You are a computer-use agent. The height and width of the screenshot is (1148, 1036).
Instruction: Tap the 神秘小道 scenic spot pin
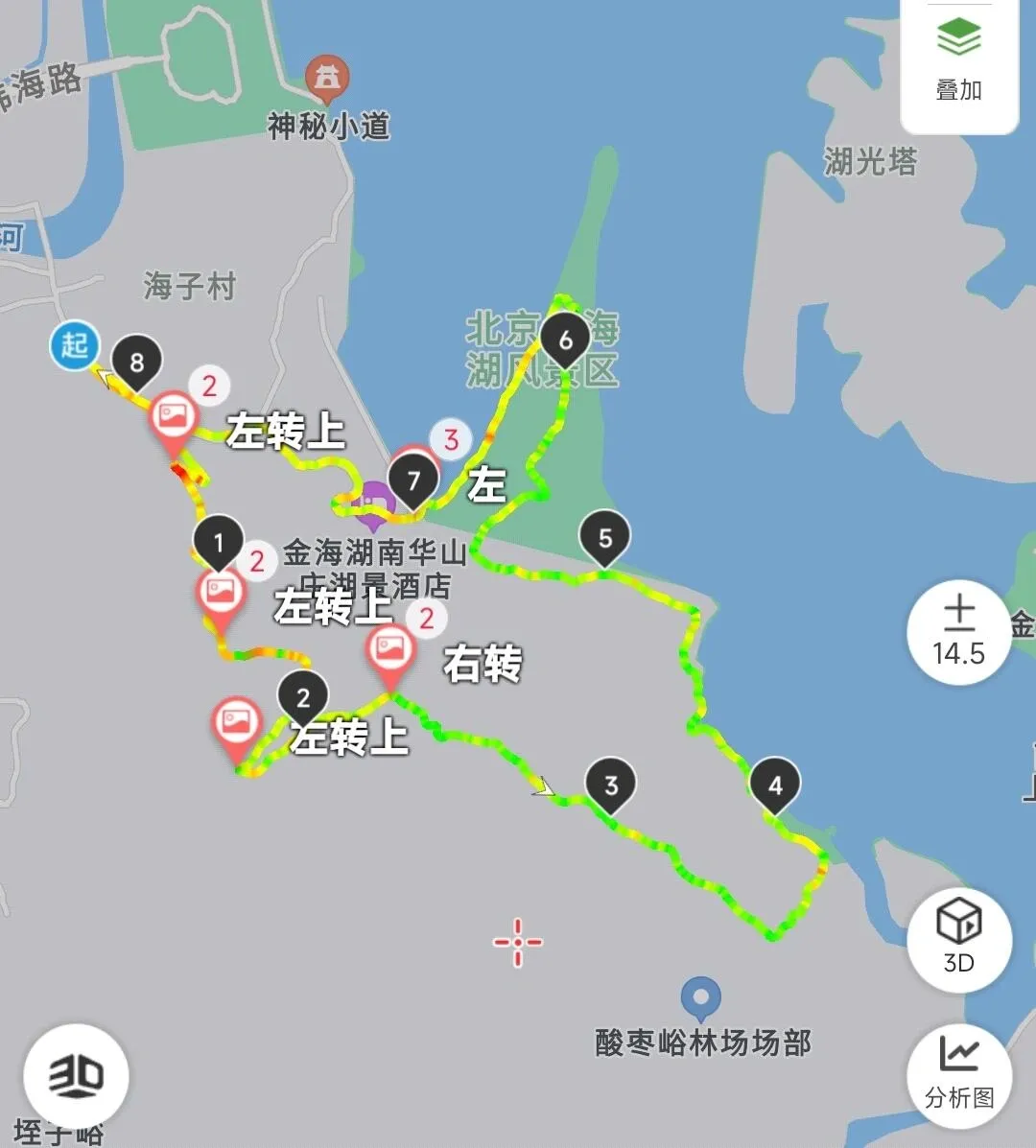pos(326,77)
